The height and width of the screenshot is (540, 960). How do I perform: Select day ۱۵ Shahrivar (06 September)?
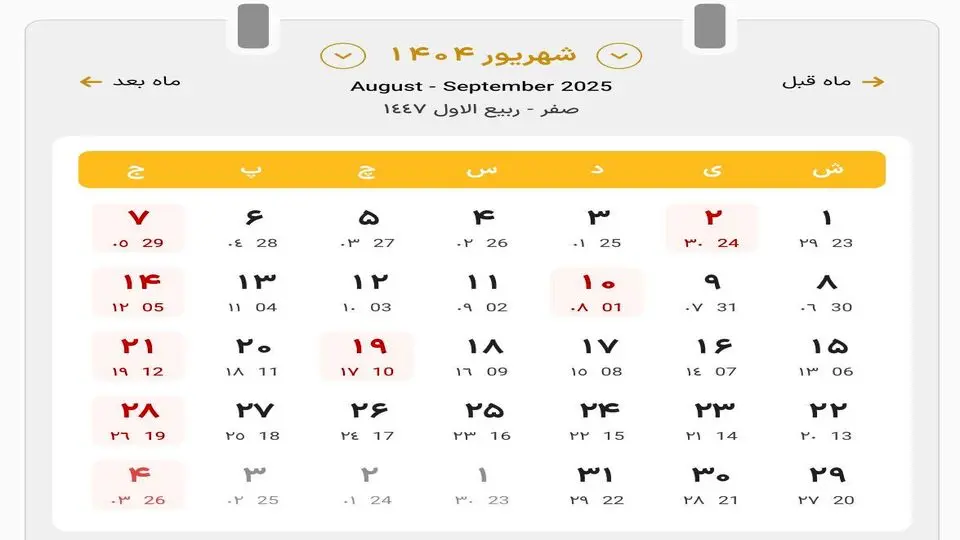click(x=828, y=357)
